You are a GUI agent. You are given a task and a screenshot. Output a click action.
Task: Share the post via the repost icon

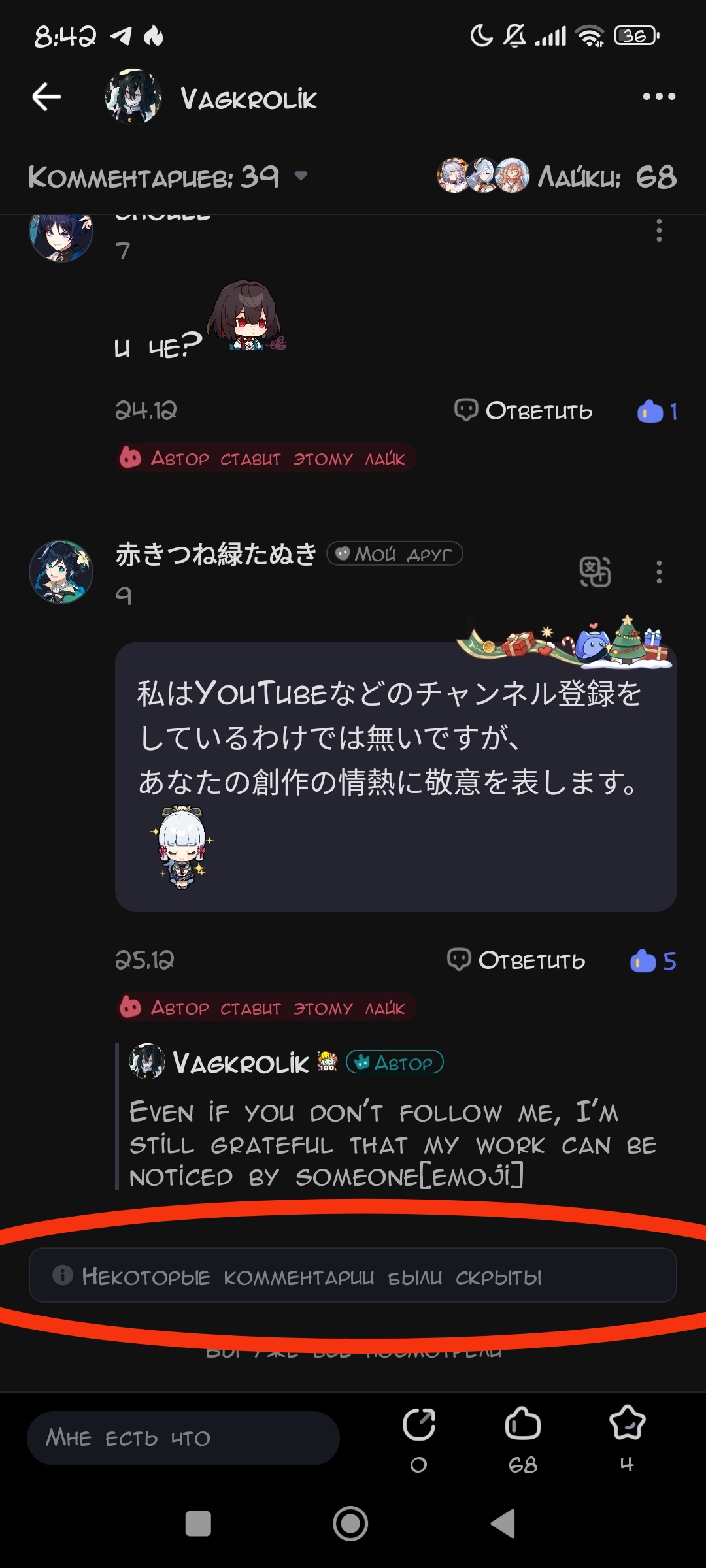[x=419, y=1426]
